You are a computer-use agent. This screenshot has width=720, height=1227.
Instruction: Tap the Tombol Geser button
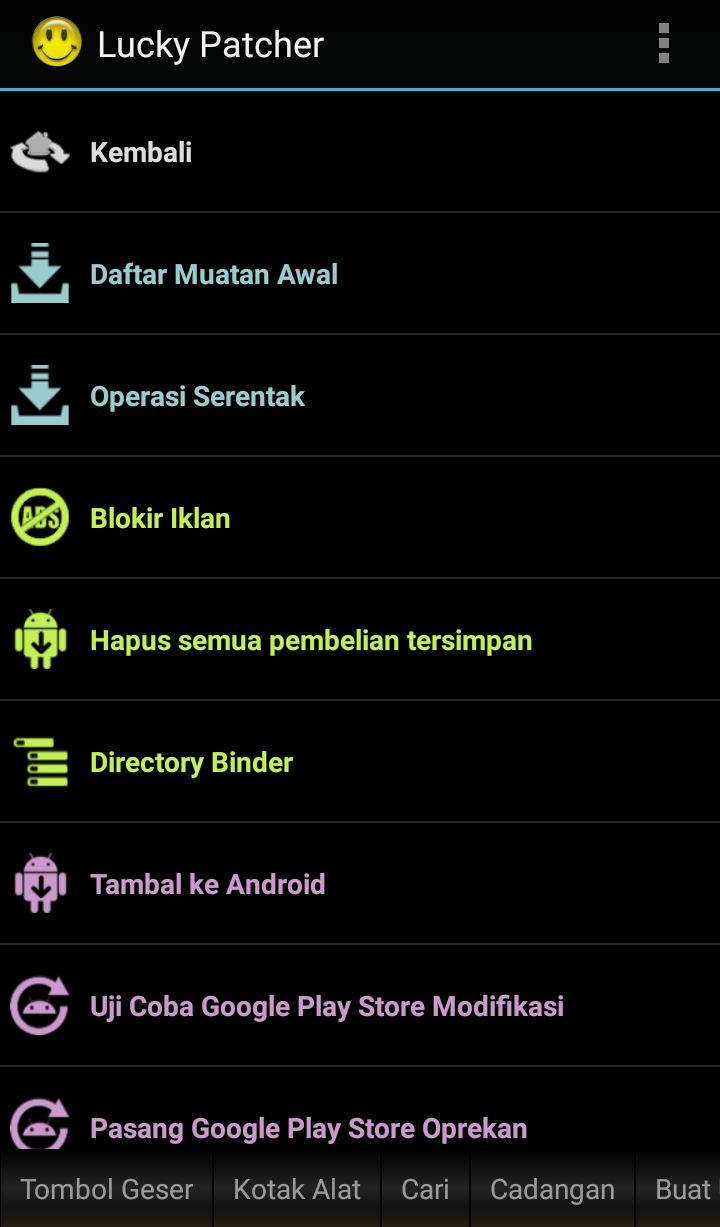click(x=107, y=1189)
